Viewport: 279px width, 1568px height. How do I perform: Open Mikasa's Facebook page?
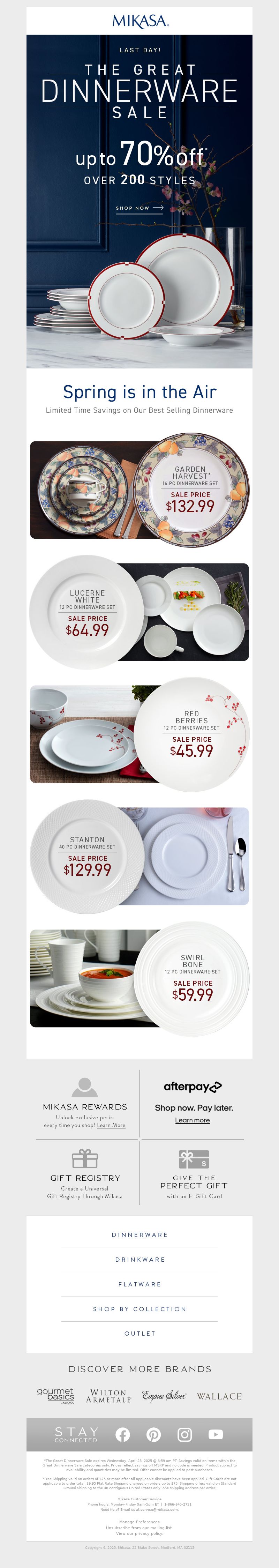(123, 1435)
